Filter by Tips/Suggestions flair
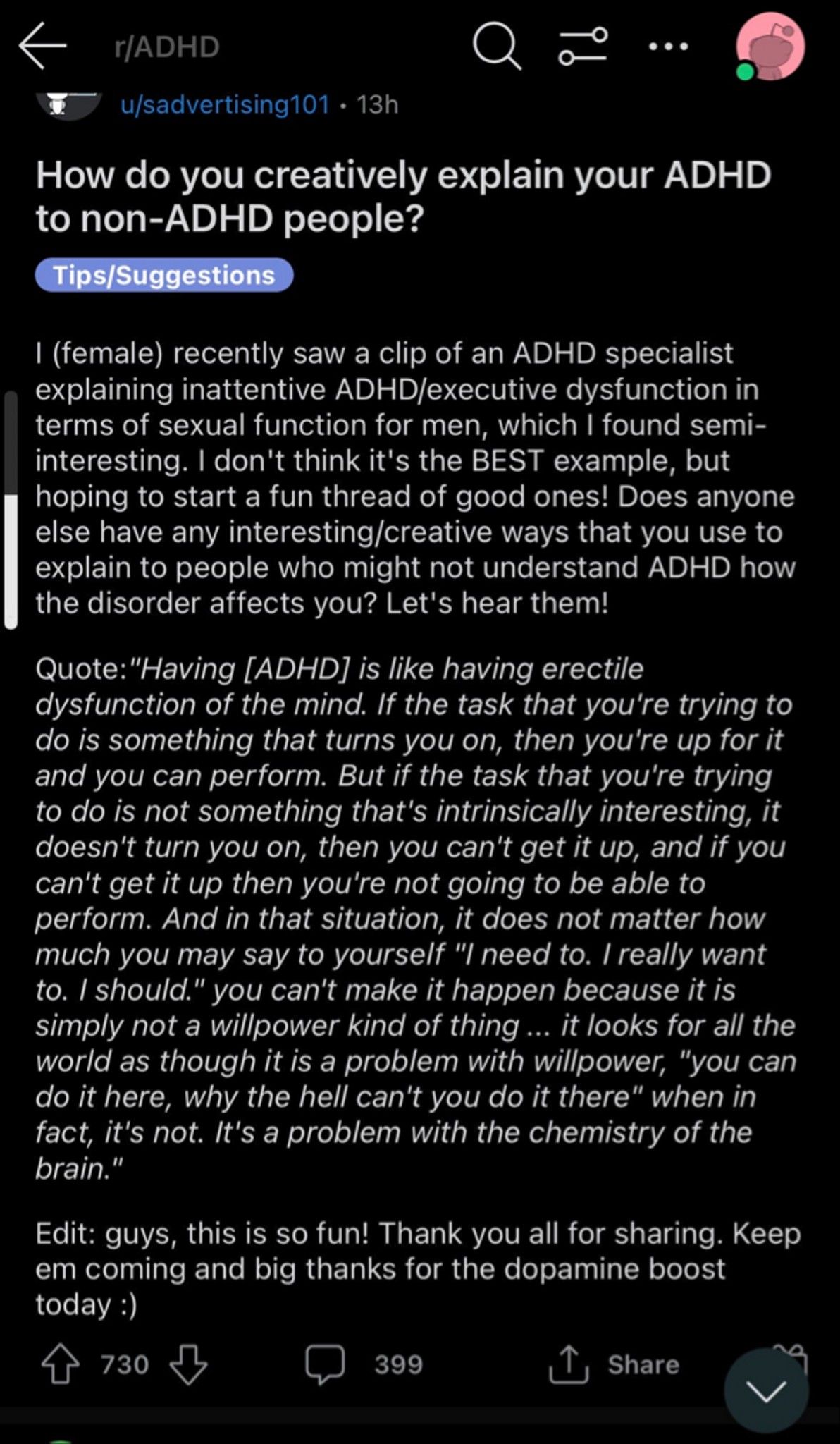This screenshot has height=1444, width=840. click(x=164, y=275)
